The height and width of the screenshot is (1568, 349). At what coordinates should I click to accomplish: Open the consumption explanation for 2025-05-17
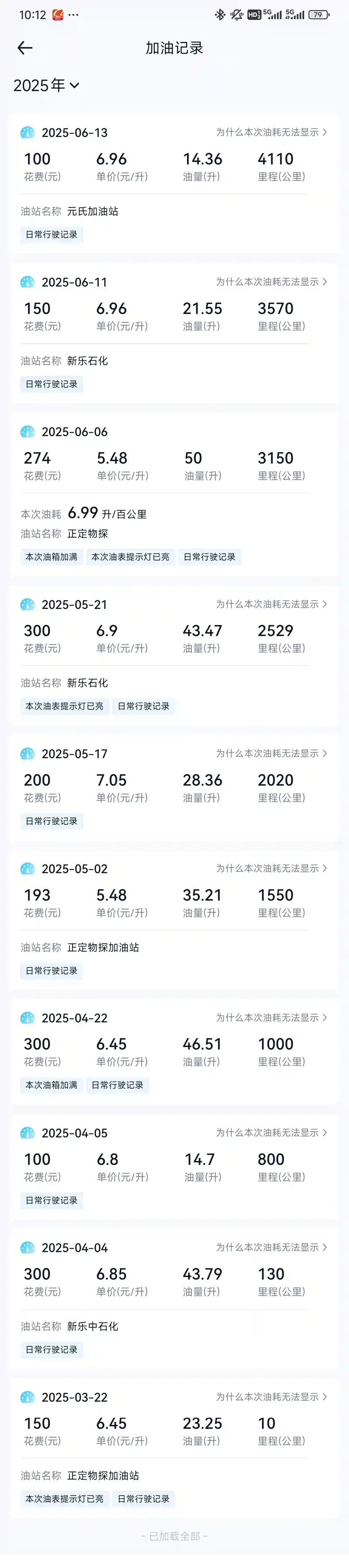coord(271,753)
